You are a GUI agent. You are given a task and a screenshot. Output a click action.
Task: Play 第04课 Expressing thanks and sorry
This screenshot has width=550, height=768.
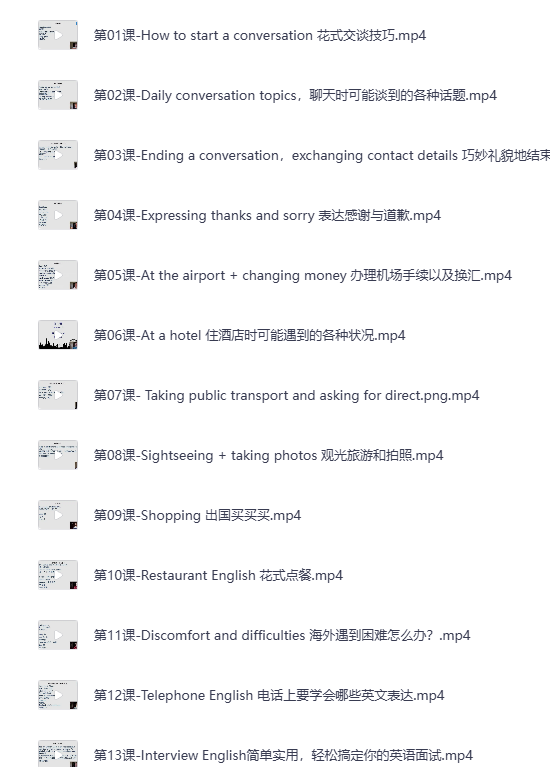267,215
